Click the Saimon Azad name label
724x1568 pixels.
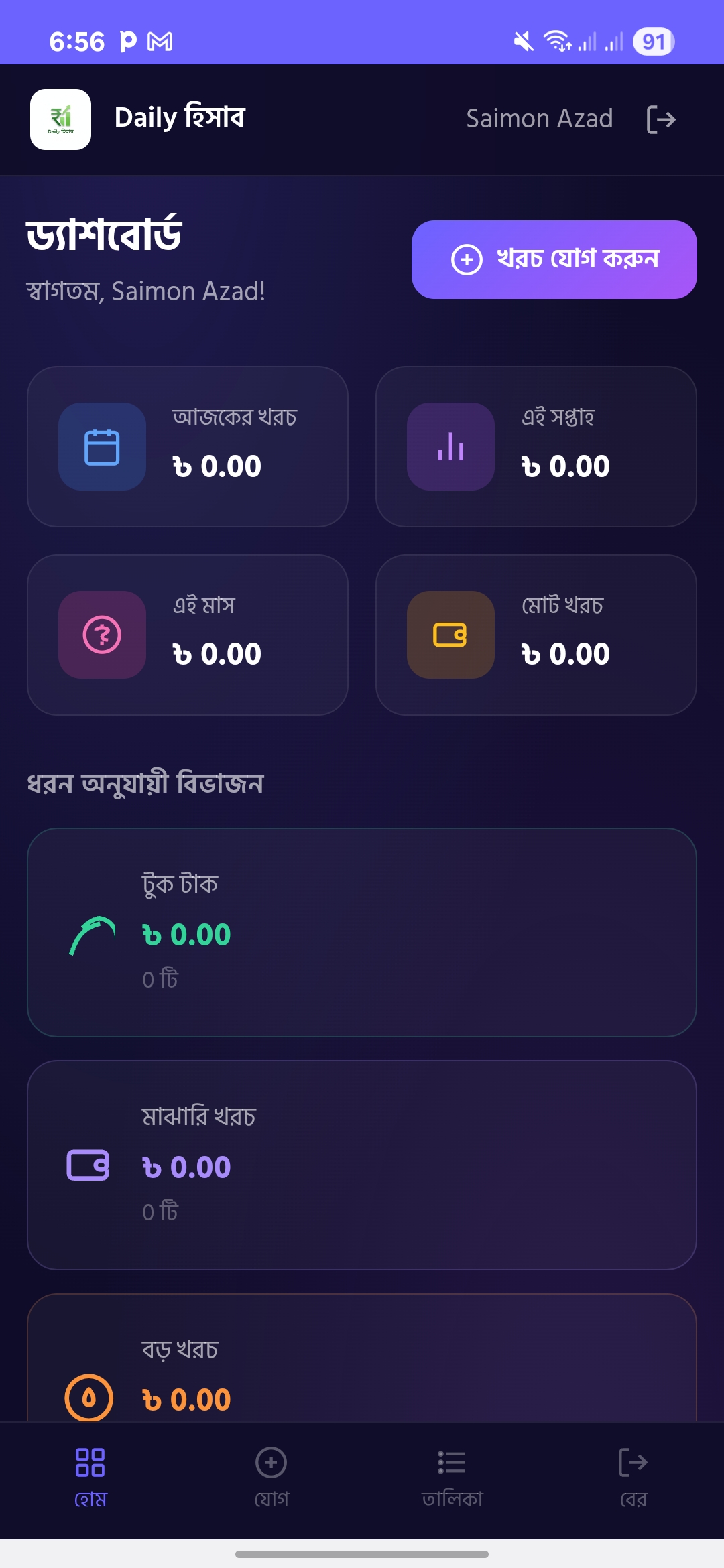tap(540, 118)
